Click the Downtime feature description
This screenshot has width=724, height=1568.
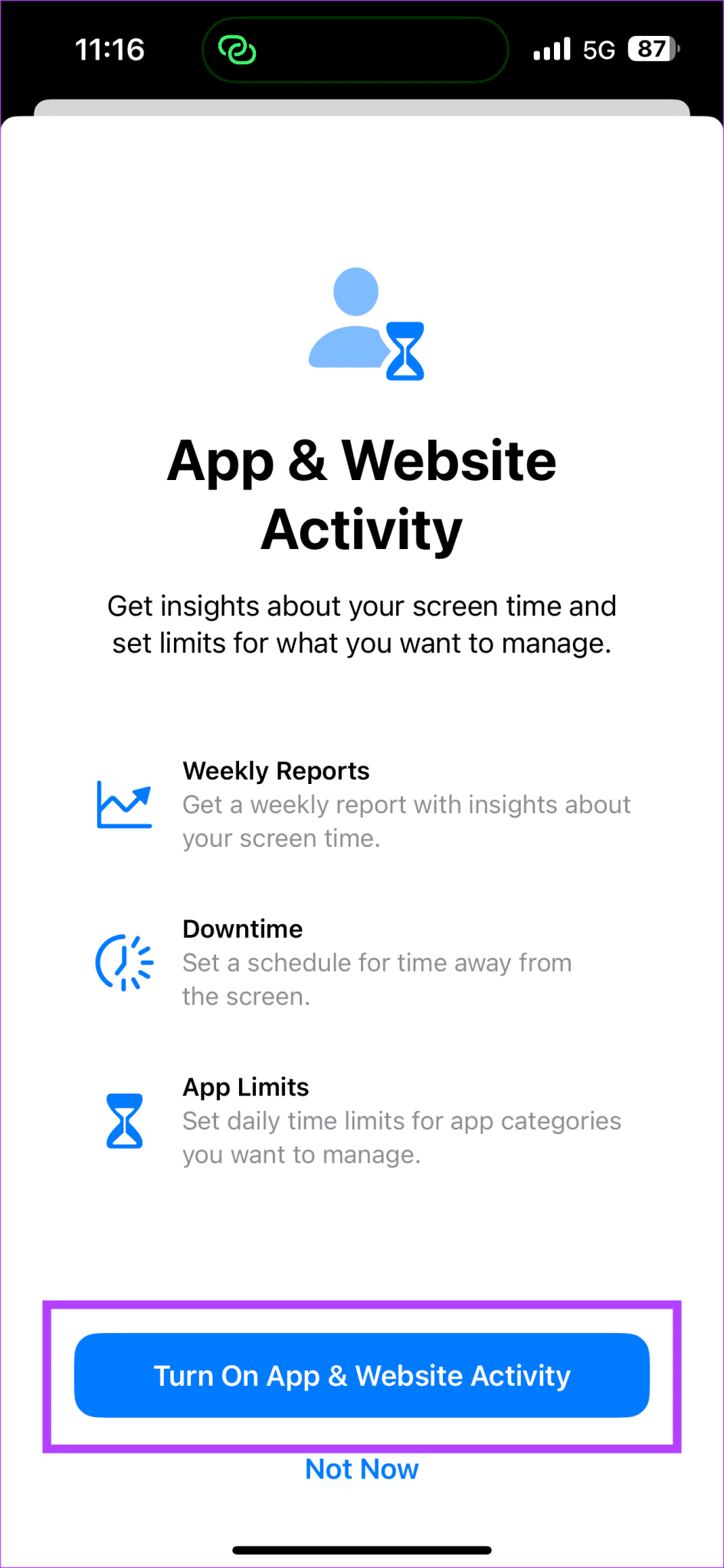(x=377, y=978)
